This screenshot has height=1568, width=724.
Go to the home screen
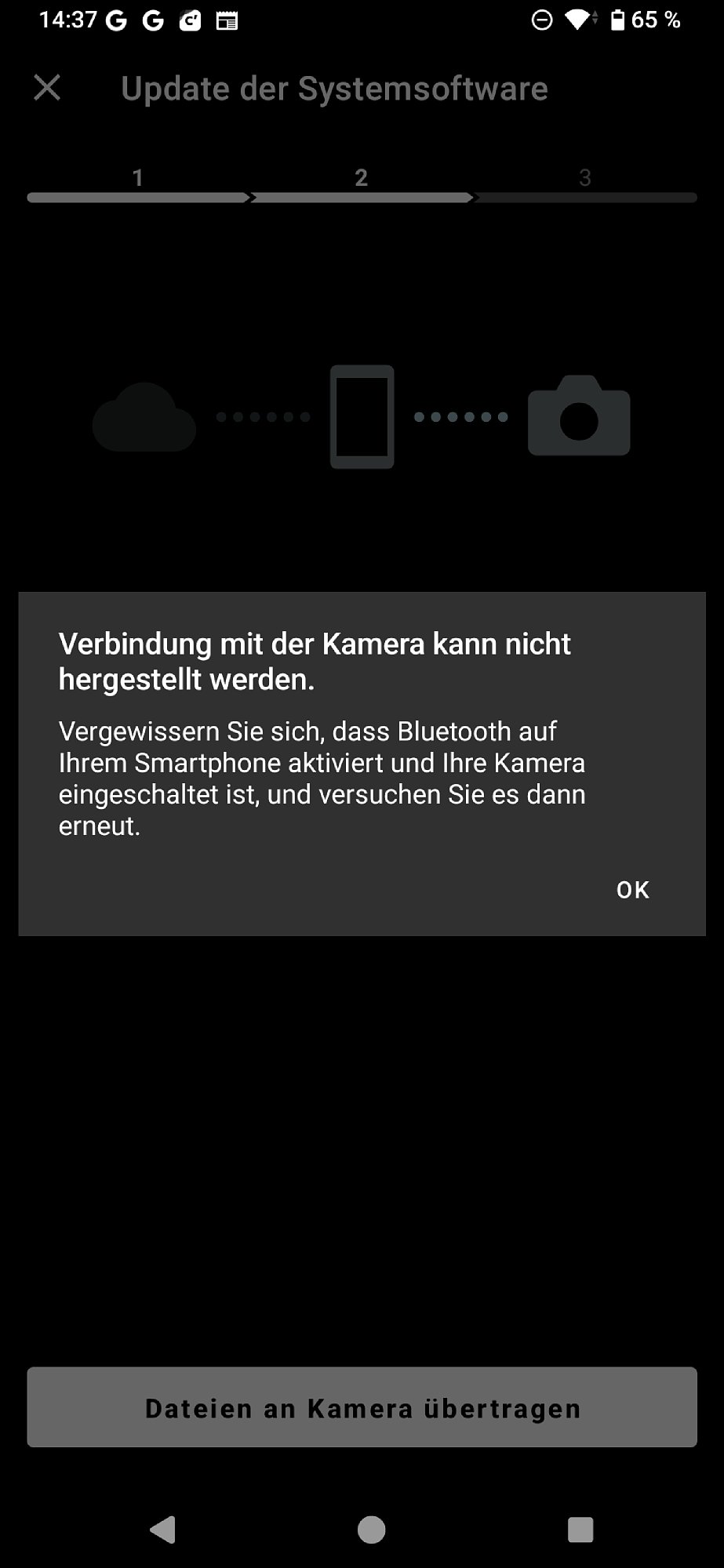(371, 1530)
